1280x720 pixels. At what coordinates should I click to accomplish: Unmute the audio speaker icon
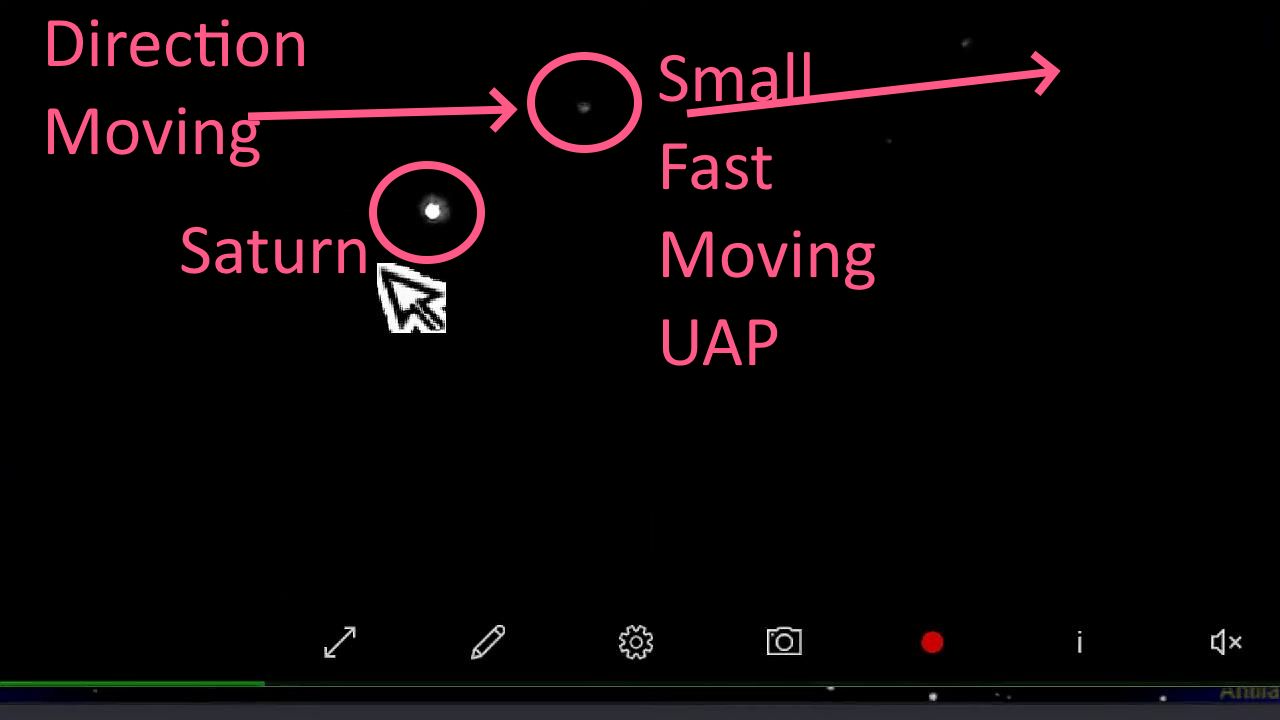[1226, 642]
